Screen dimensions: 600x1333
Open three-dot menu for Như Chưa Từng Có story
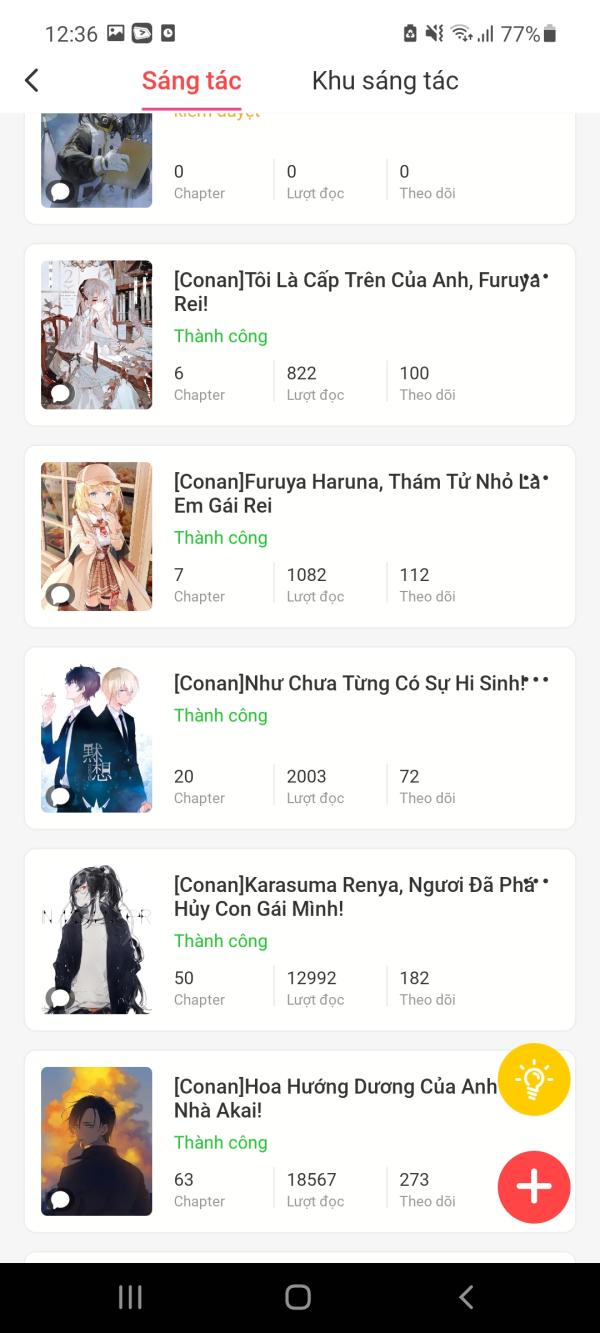[x=537, y=681]
